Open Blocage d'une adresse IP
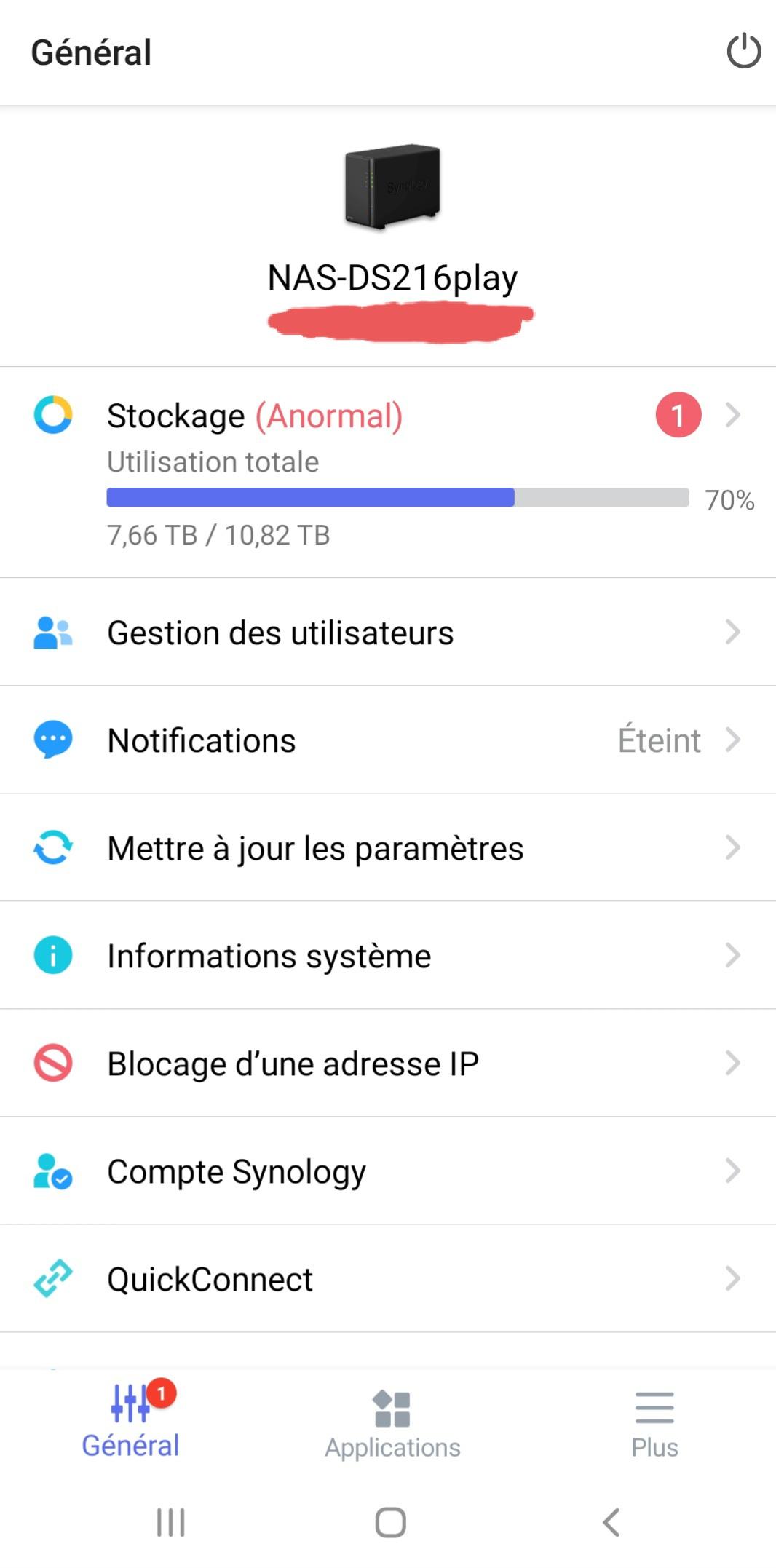Image resolution: width=776 pixels, height=1568 pixels. coord(387,1063)
